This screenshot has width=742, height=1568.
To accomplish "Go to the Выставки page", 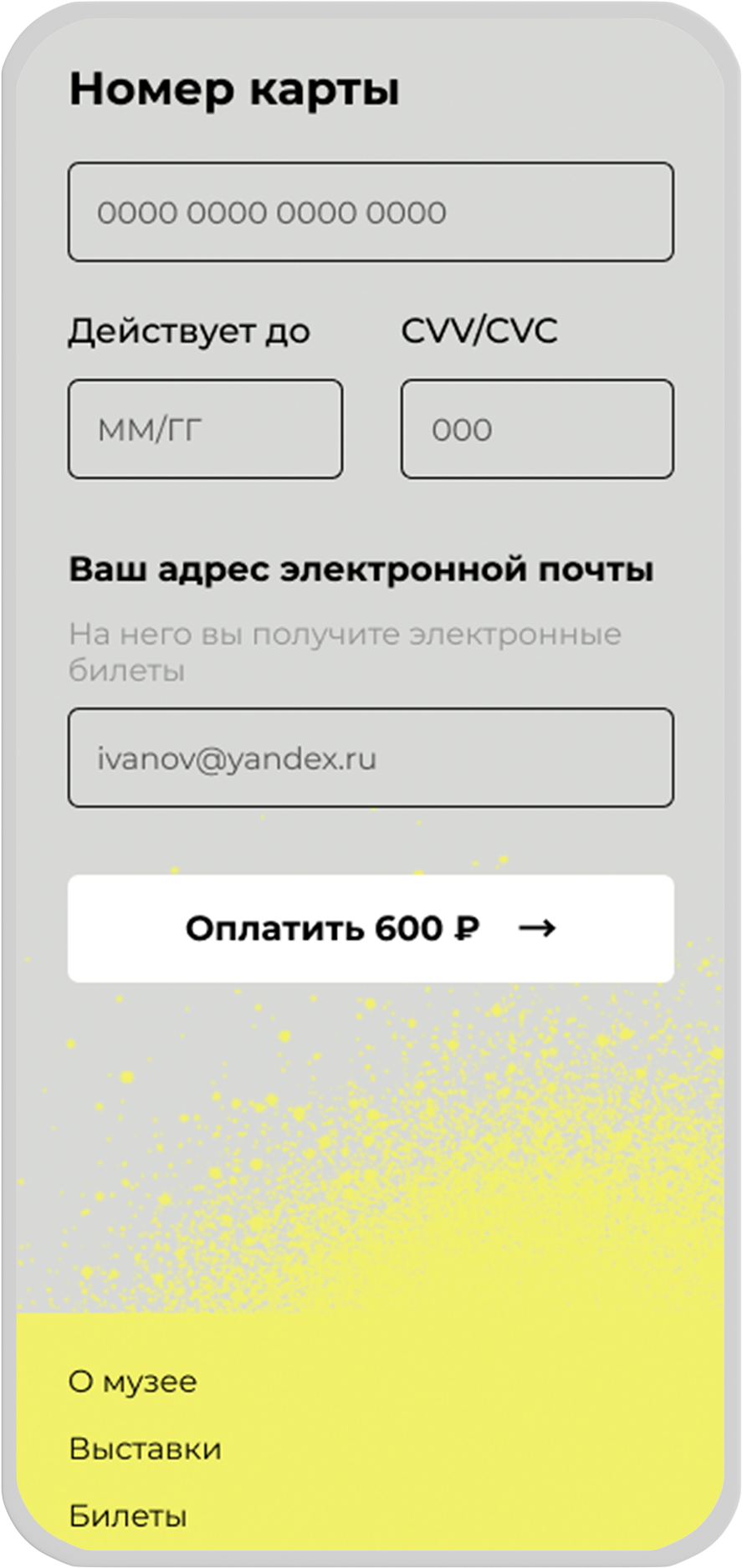I will (146, 1448).
